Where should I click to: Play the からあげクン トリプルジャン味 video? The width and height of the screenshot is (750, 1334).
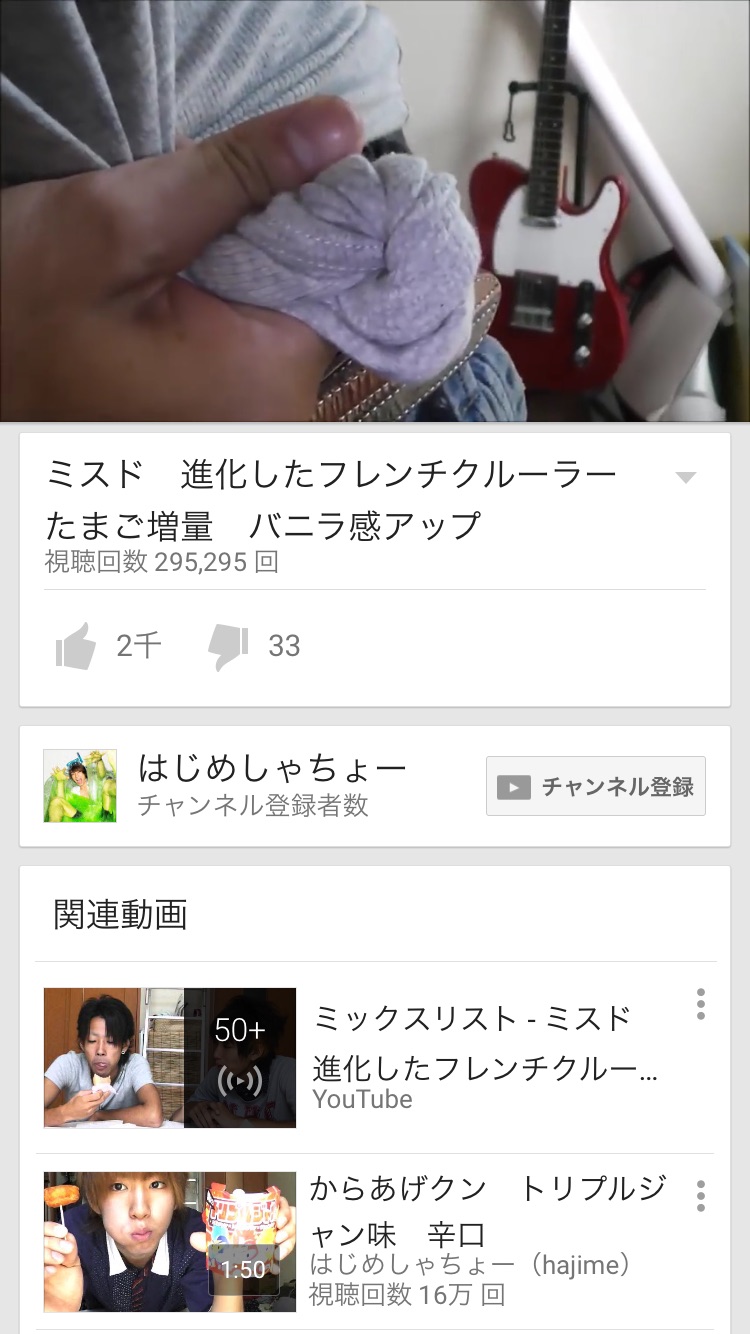tap(170, 1242)
